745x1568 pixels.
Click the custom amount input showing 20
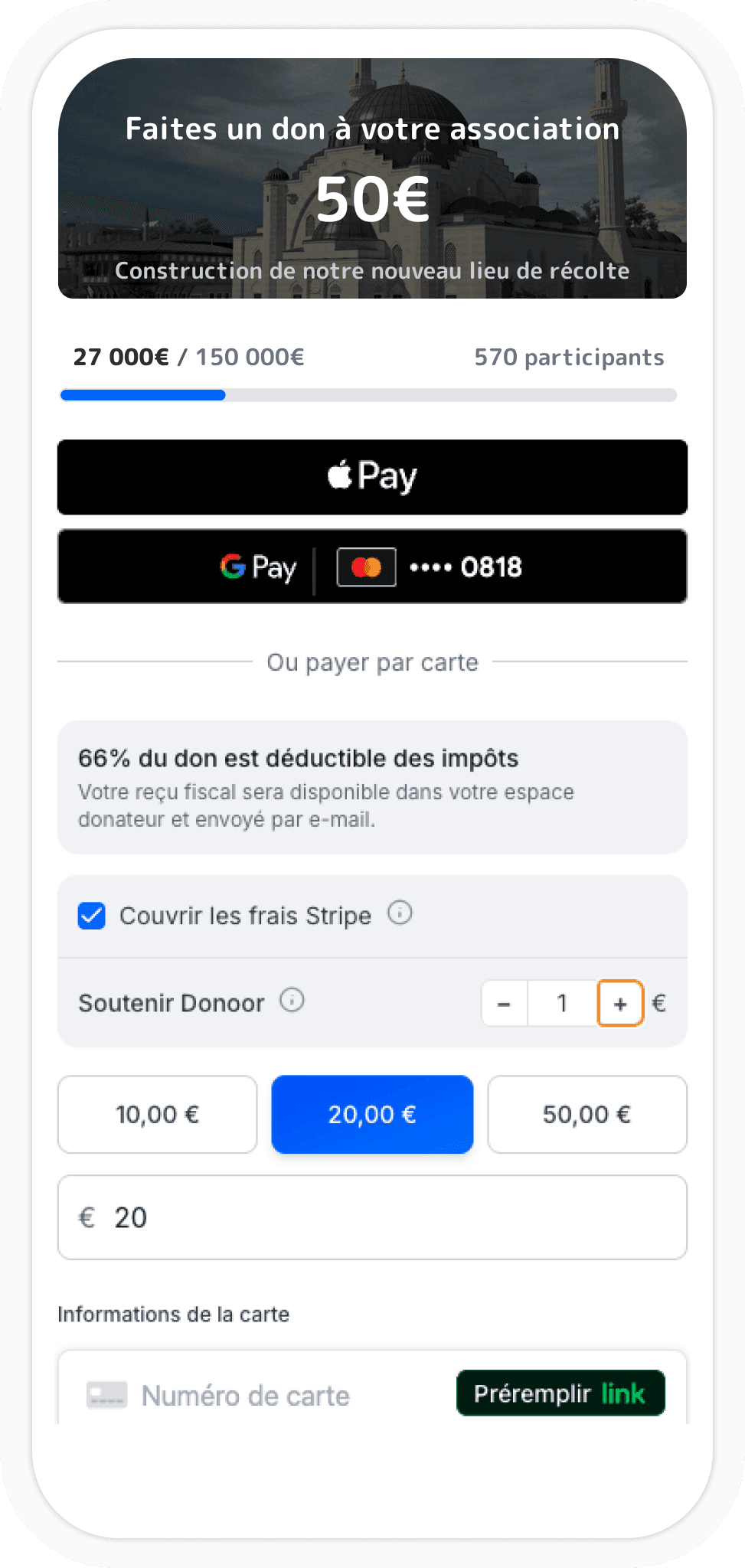pyautogui.click(x=372, y=1217)
